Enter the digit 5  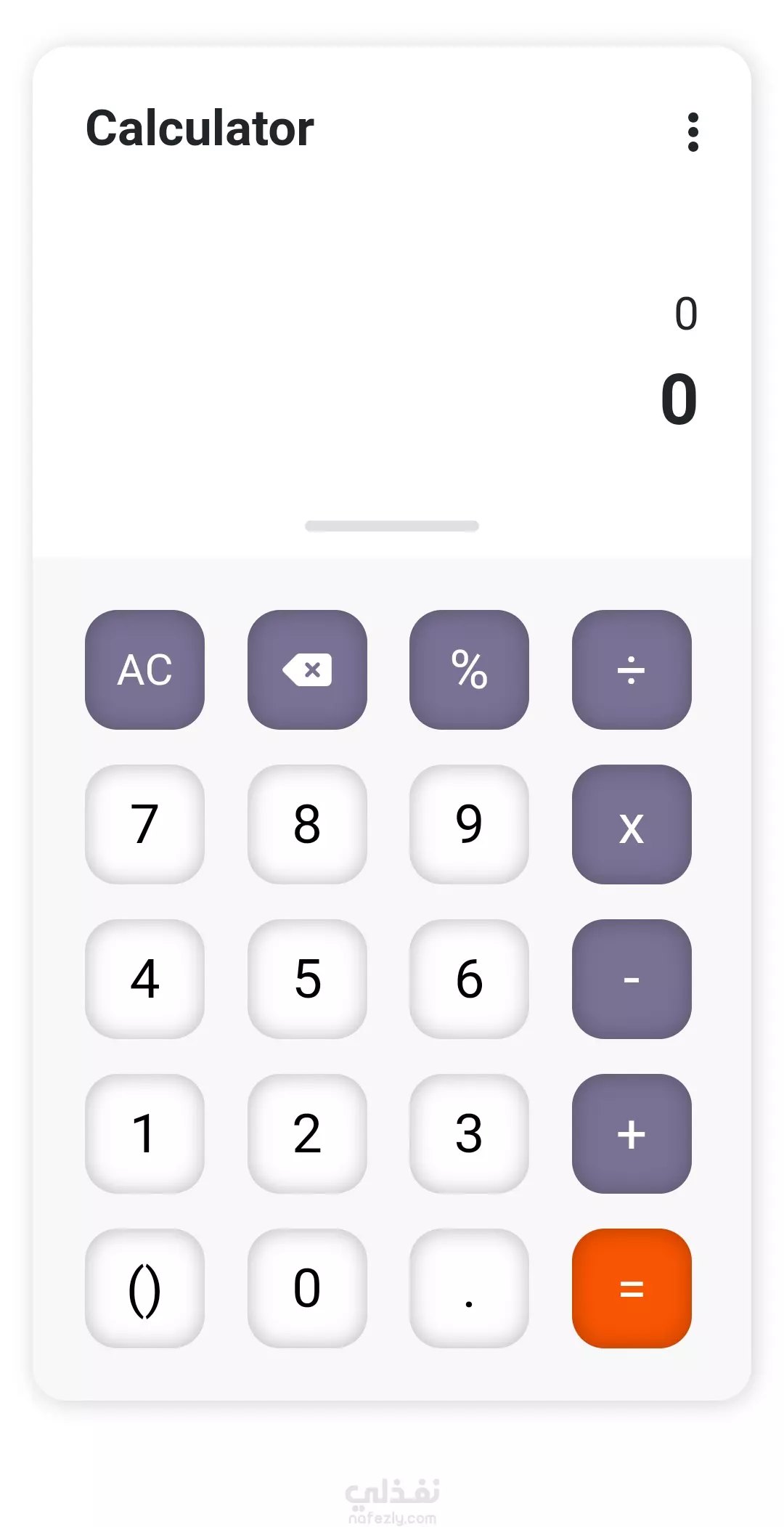pyautogui.click(x=307, y=979)
